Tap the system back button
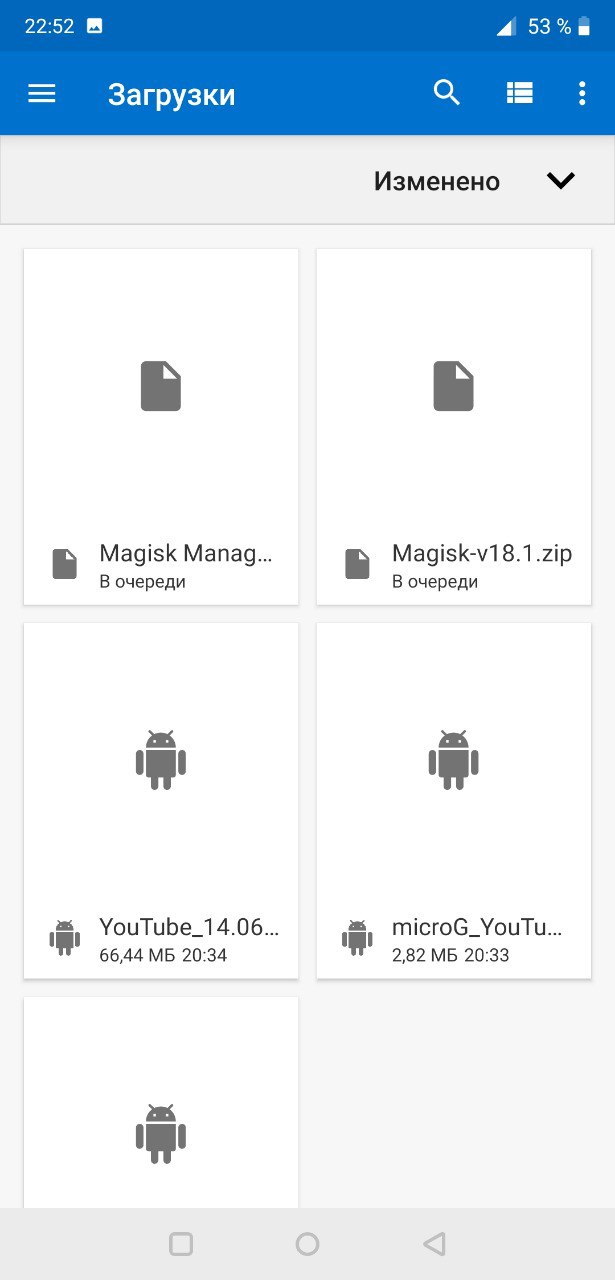615x1280 pixels. click(434, 1244)
